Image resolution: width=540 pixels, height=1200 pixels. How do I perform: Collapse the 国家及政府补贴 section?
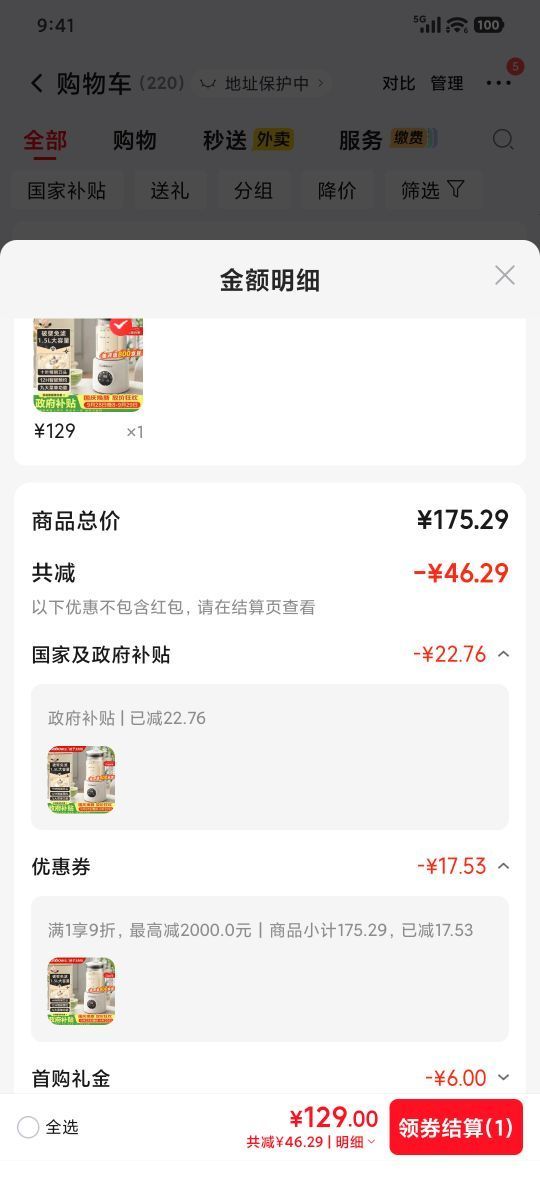[x=503, y=655]
